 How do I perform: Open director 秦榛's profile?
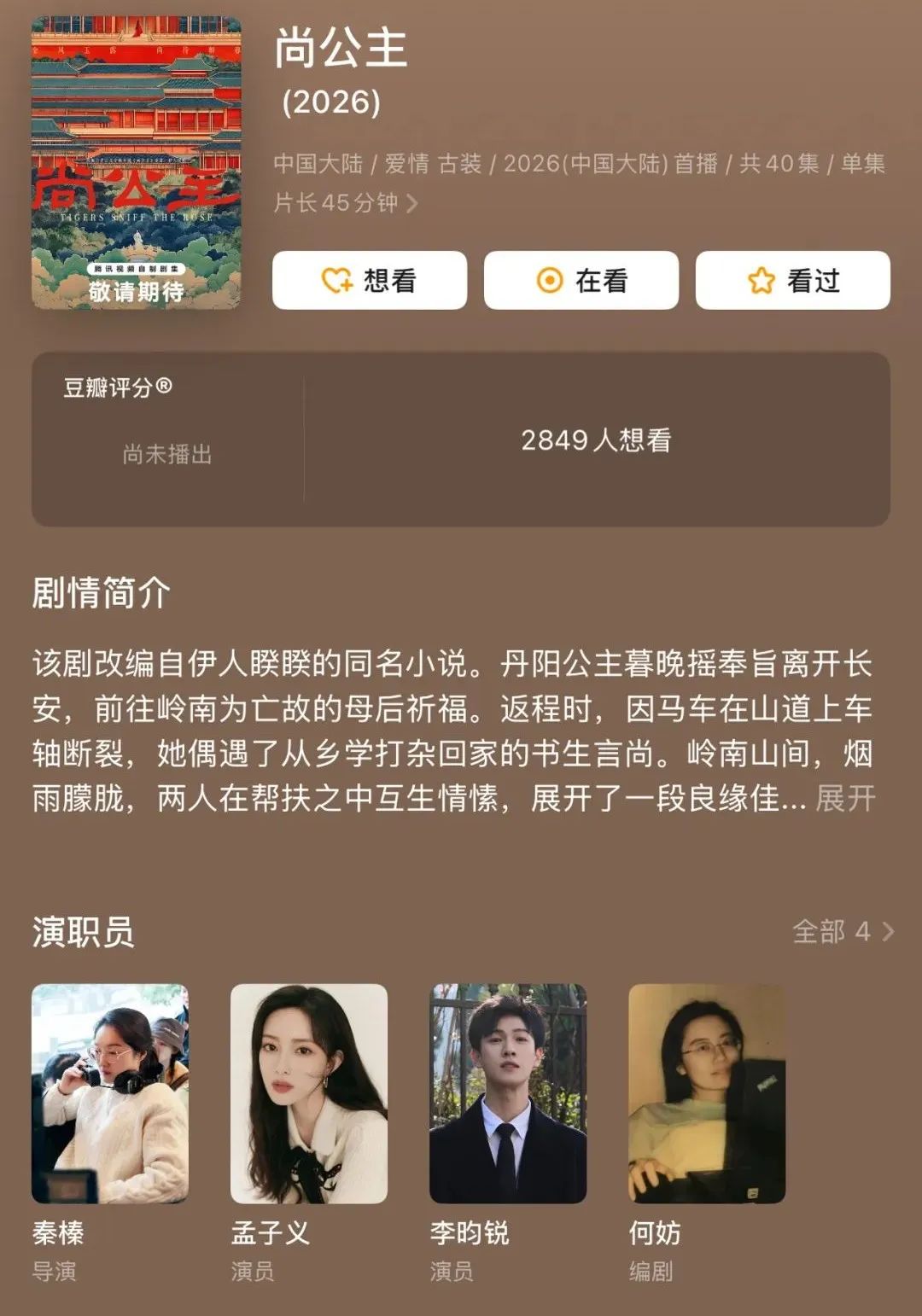[x=109, y=1093]
